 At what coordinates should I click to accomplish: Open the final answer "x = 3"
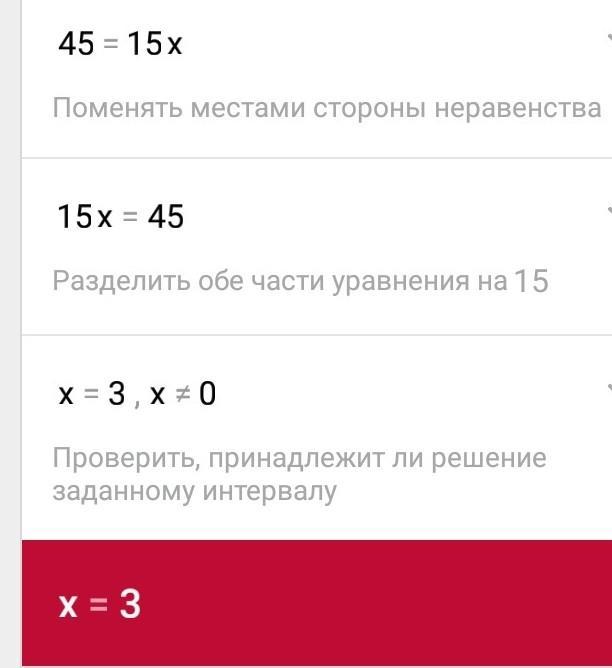point(316,604)
